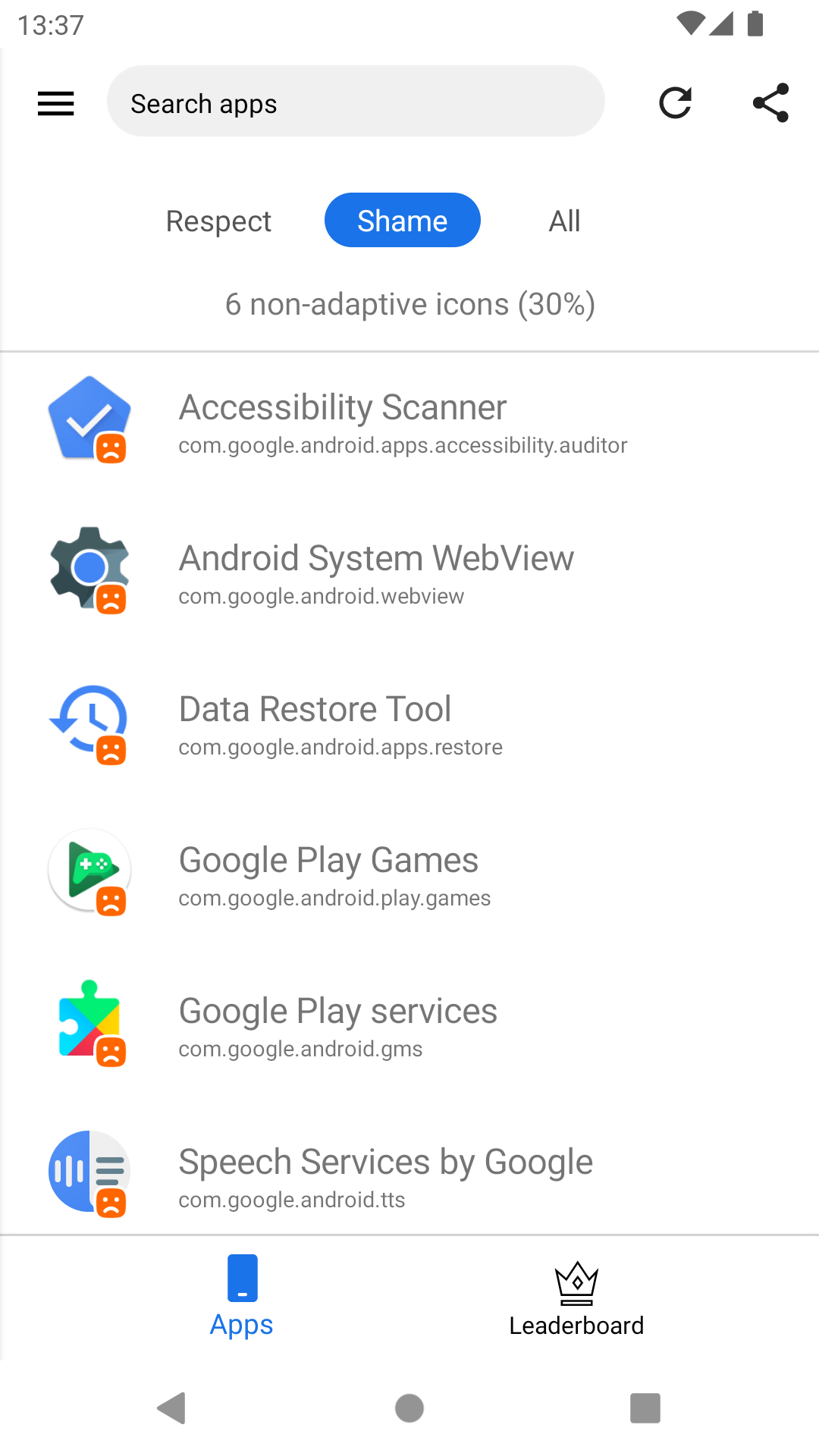Open Accessibility Scanner entry

point(409,422)
